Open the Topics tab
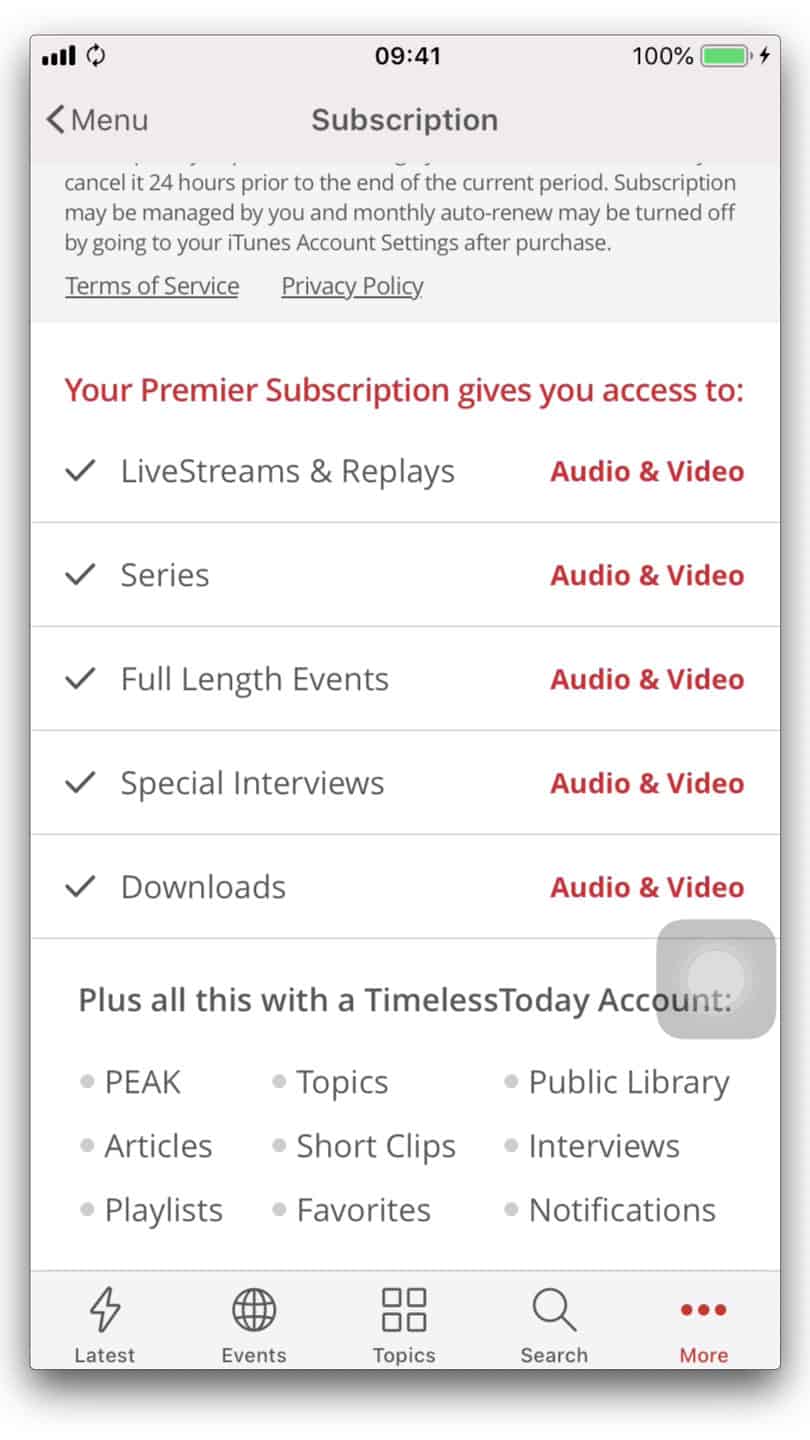This screenshot has width=810, height=1440. click(404, 1325)
